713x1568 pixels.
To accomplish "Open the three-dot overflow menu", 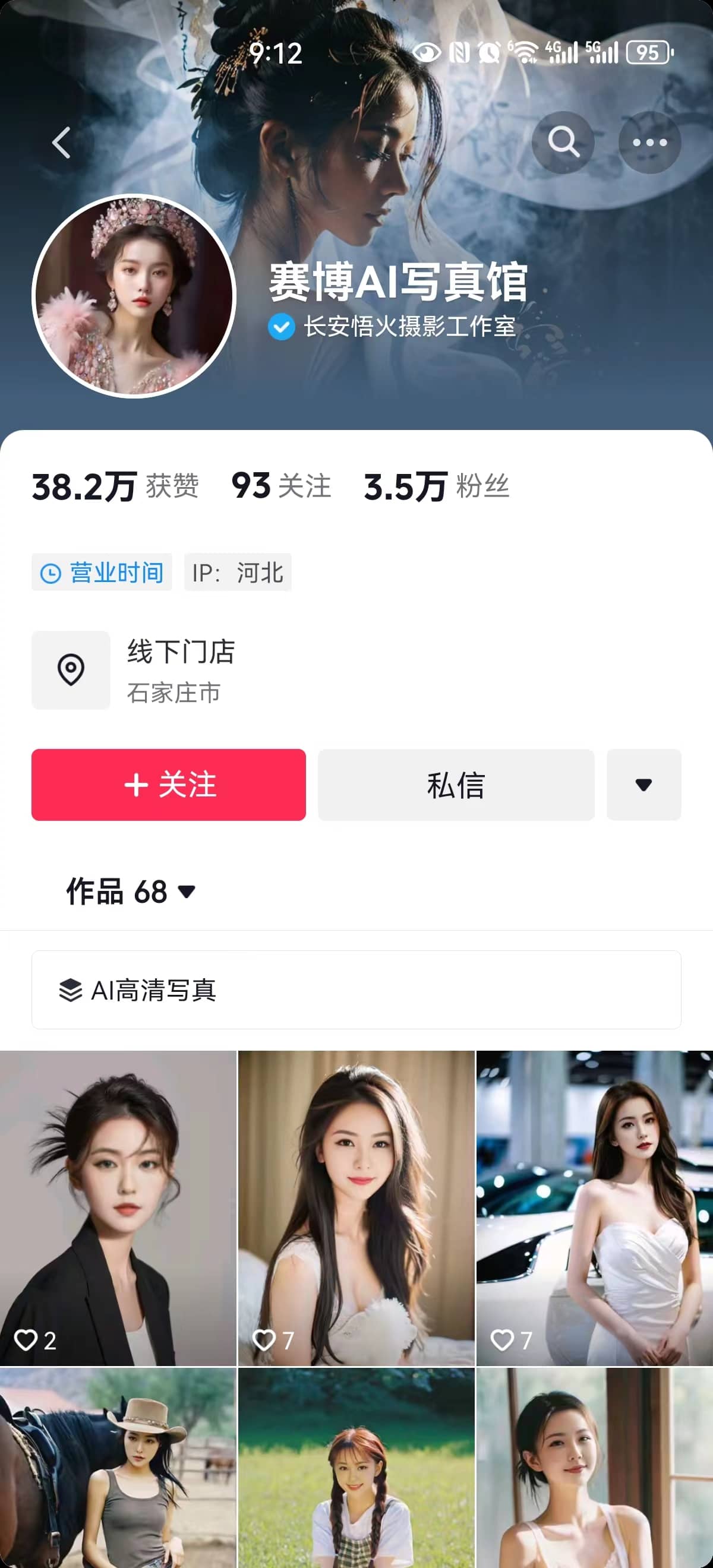I will click(649, 143).
